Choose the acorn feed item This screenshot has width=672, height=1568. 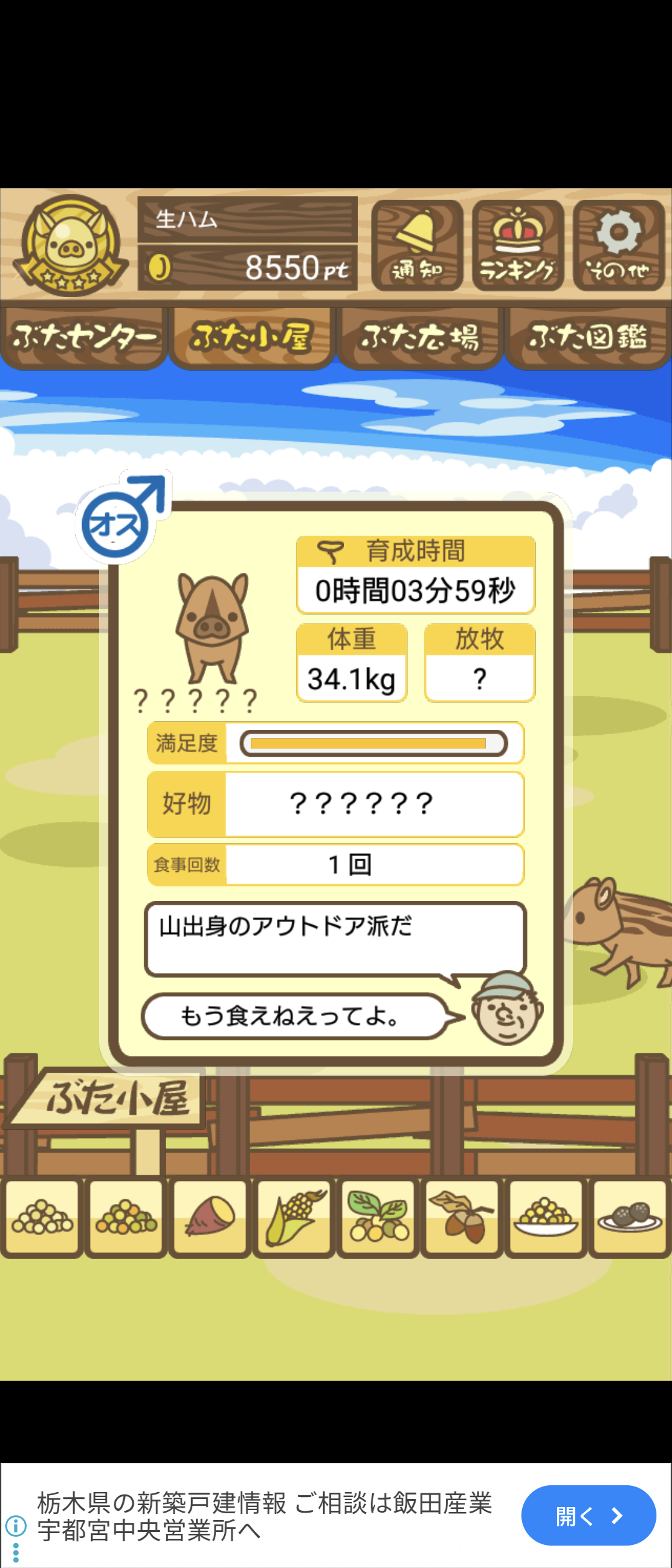(462, 1216)
